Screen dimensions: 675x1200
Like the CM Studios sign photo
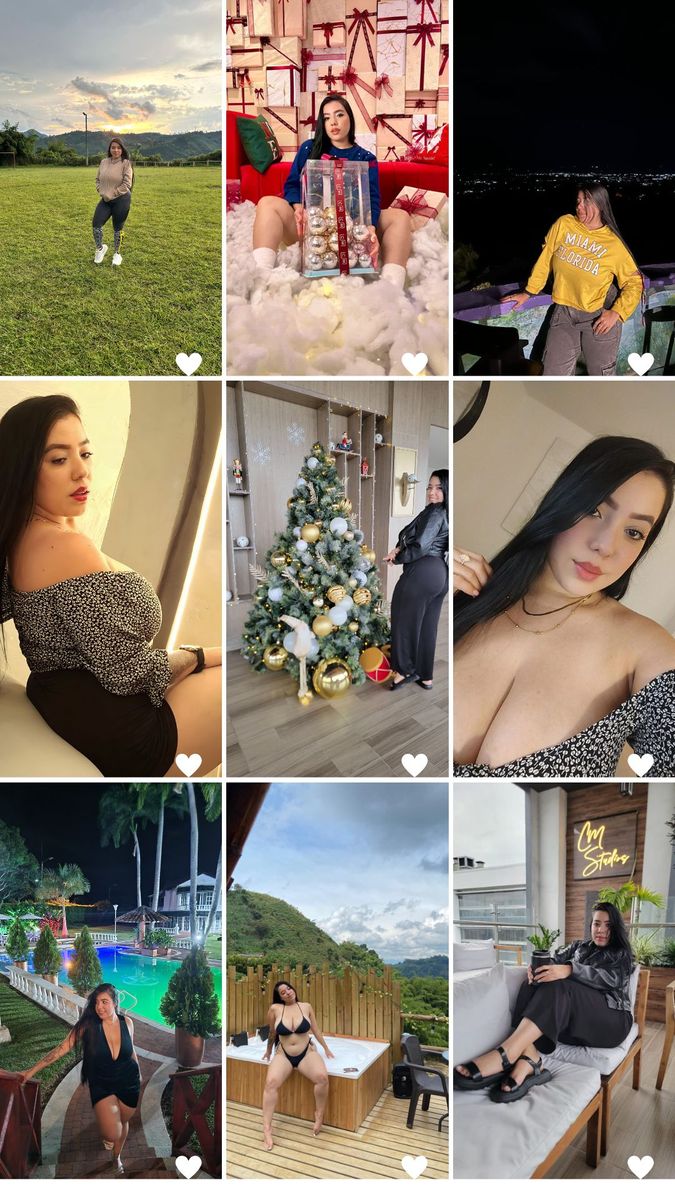point(640,1166)
